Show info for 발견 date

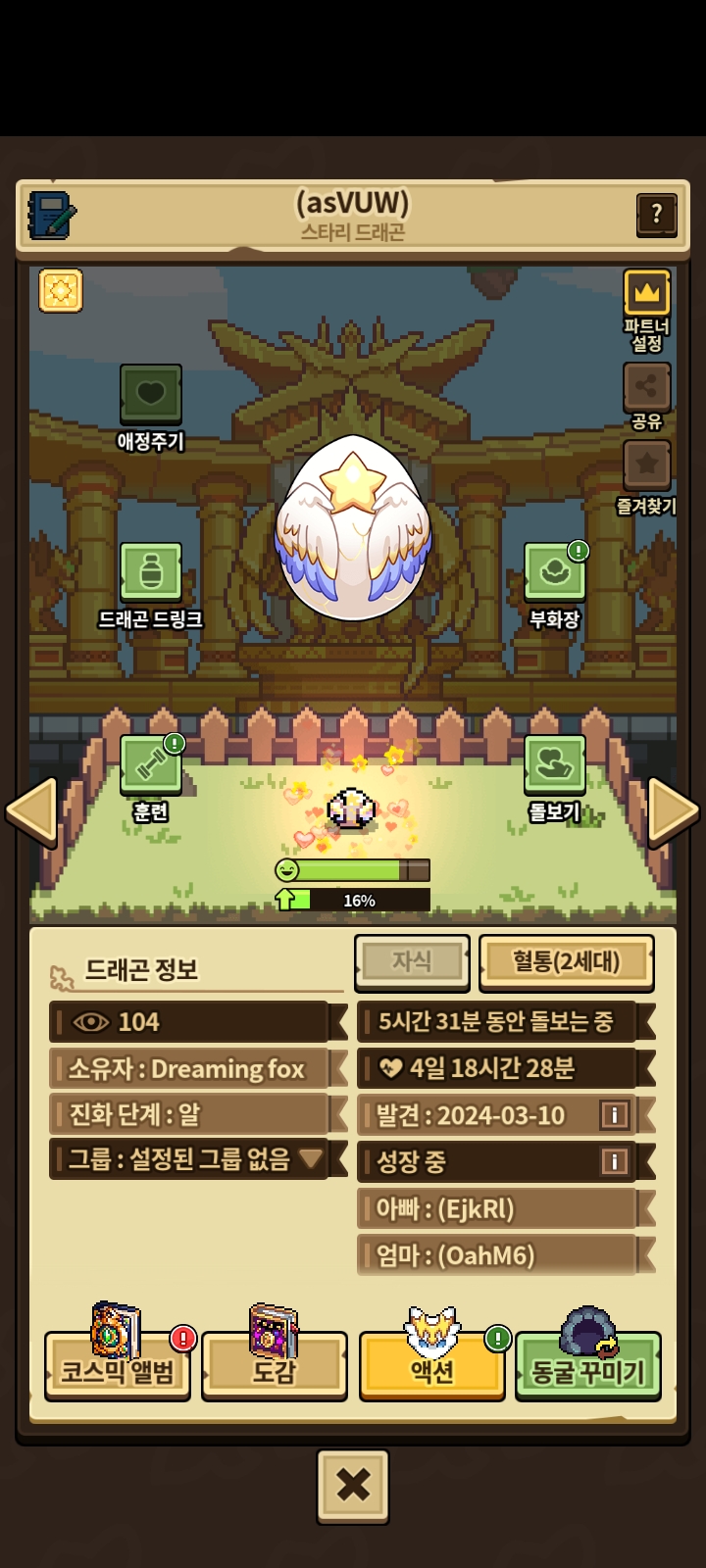tap(614, 1114)
